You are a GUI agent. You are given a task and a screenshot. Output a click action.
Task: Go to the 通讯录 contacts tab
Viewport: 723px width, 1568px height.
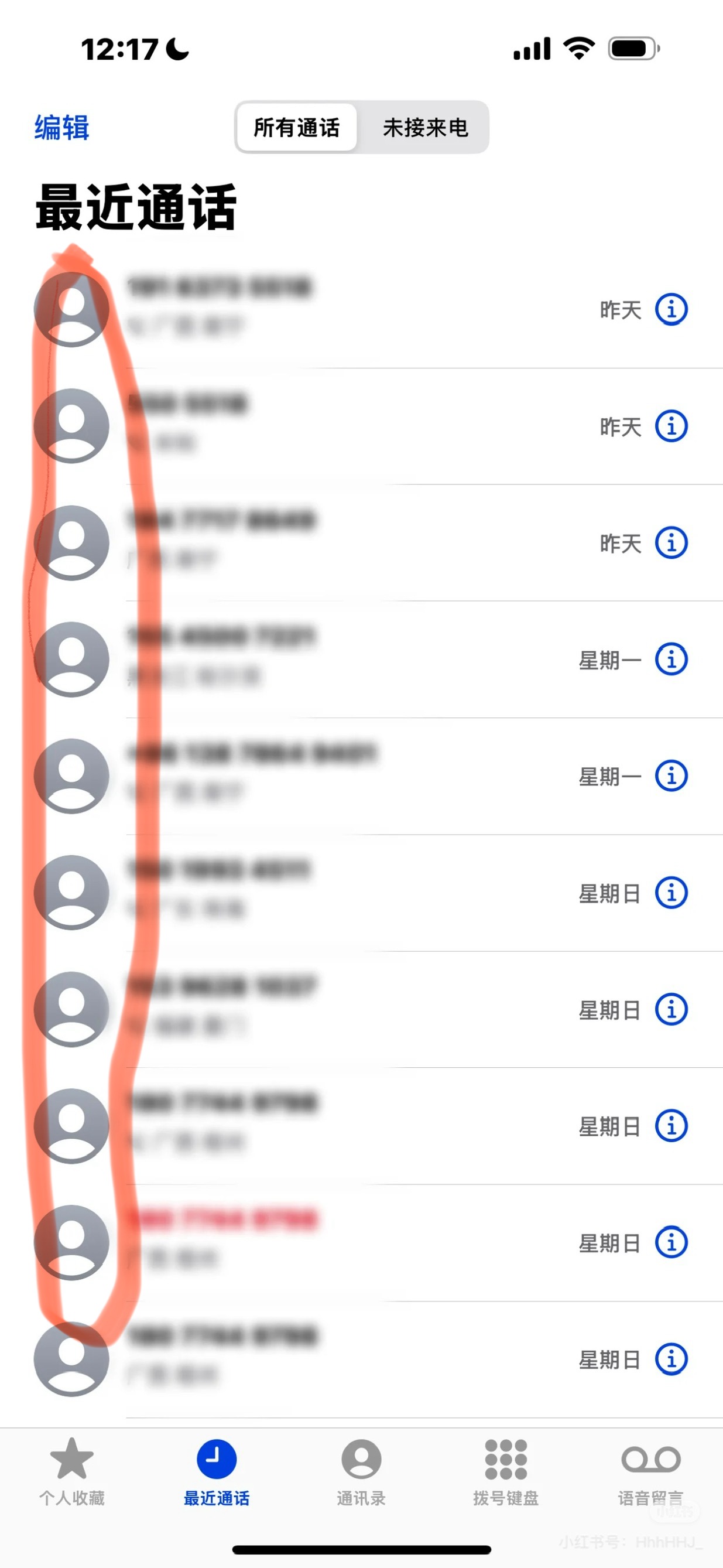(361, 1472)
